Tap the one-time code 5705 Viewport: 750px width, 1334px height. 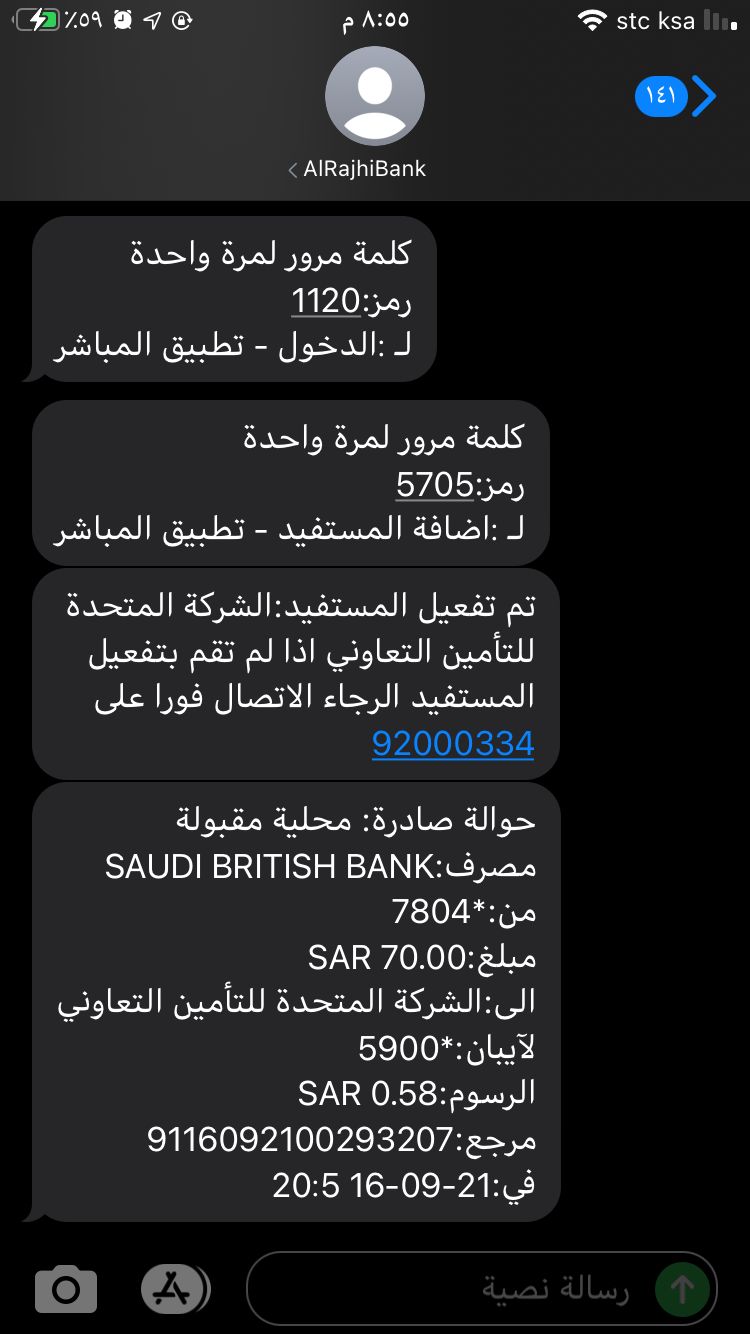point(435,485)
